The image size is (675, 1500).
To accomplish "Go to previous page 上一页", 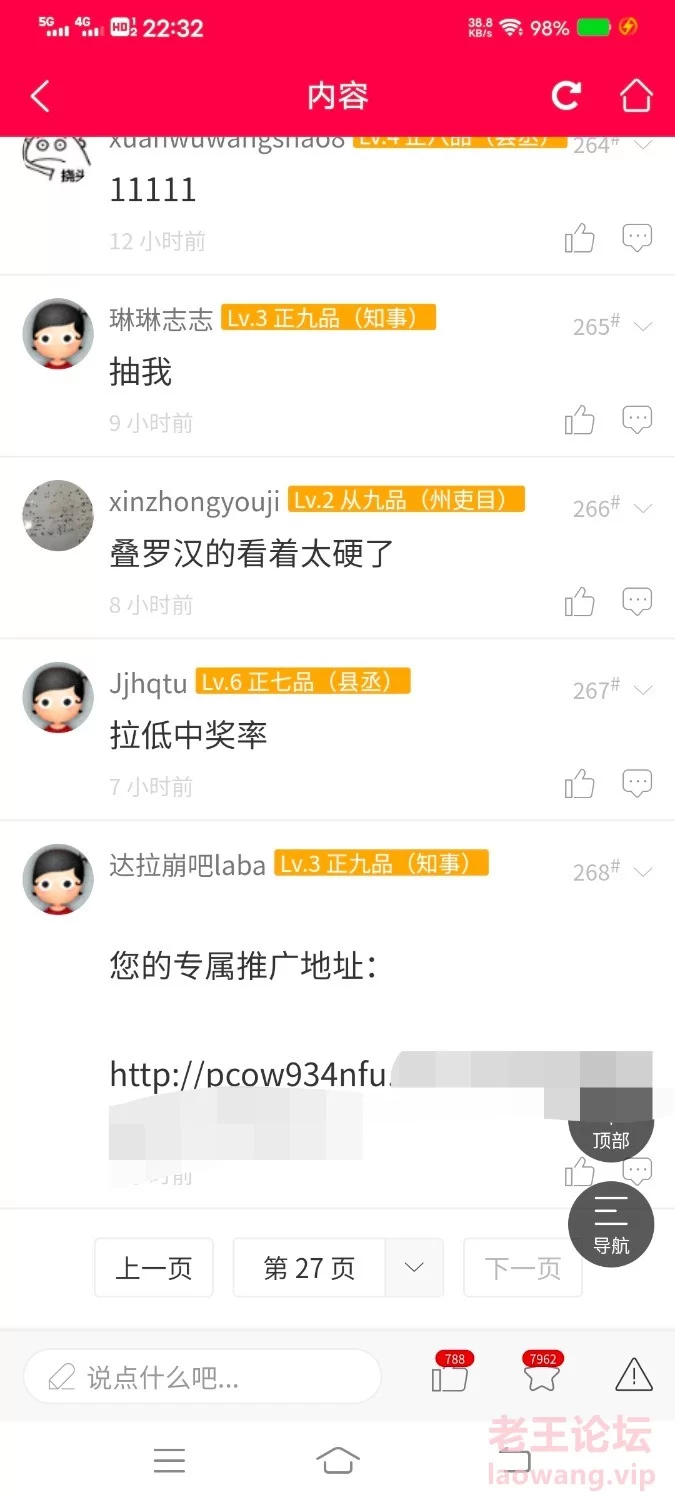I will pyautogui.click(x=154, y=1268).
